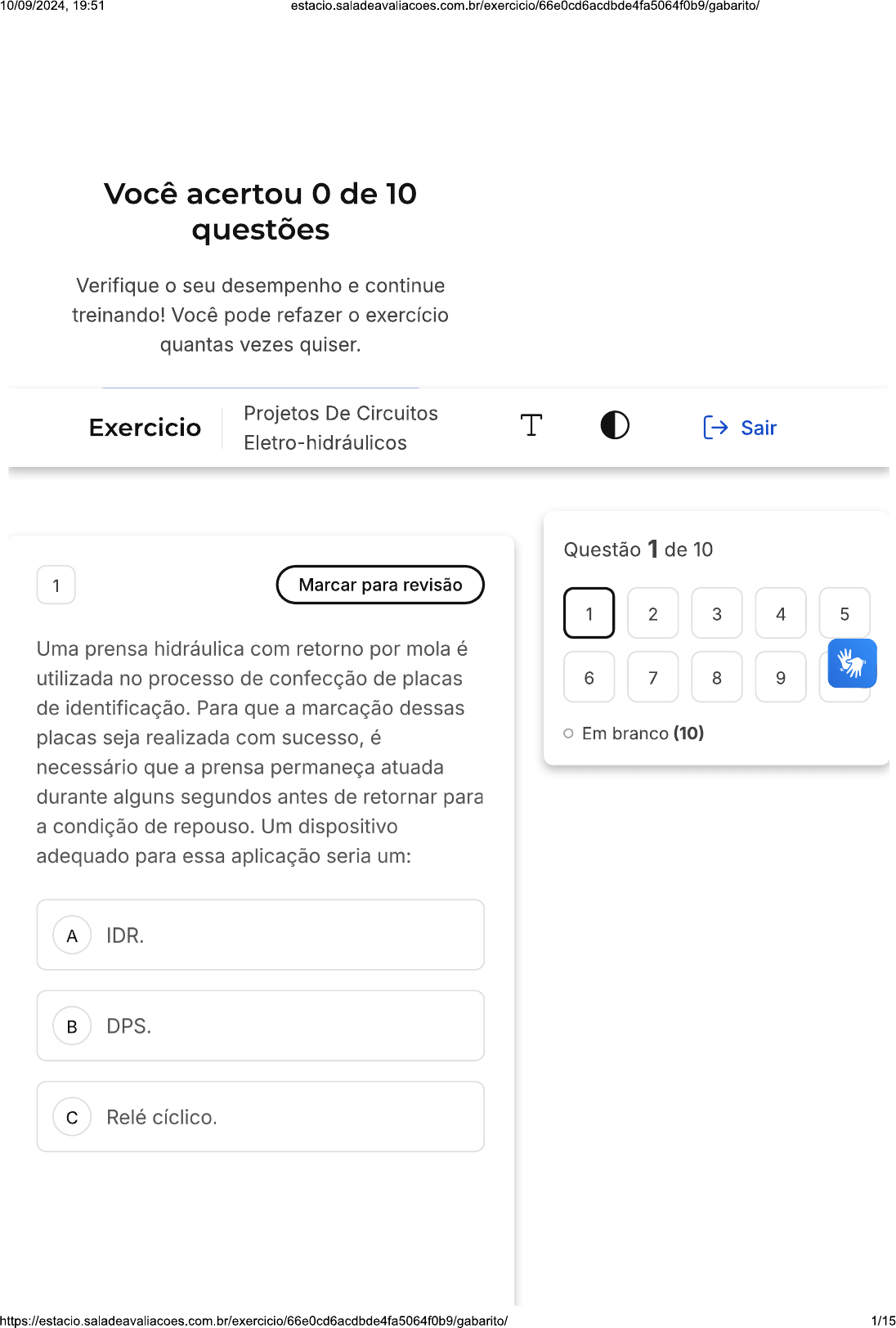The width and height of the screenshot is (896, 1328).
Task: Open the sign language accessibility widget
Action: [x=852, y=663]
